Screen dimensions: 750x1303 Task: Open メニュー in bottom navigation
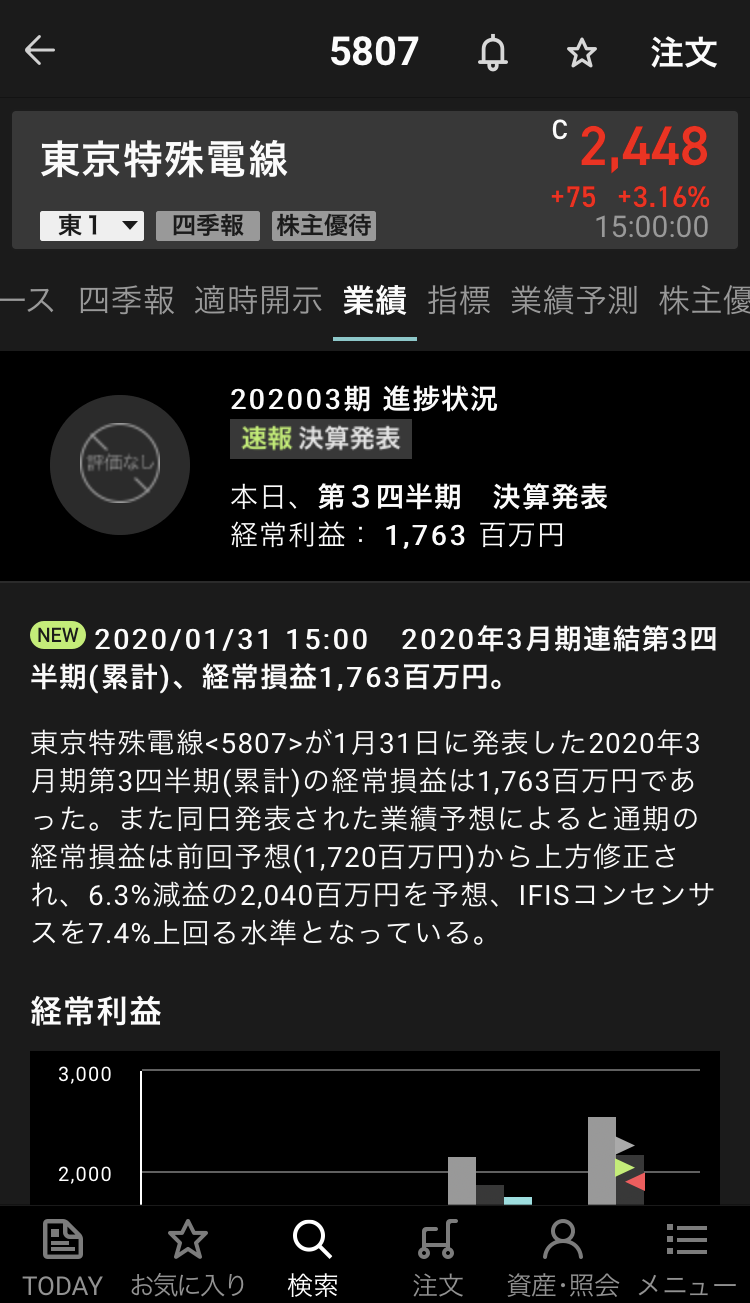[x=687, y=1257]
